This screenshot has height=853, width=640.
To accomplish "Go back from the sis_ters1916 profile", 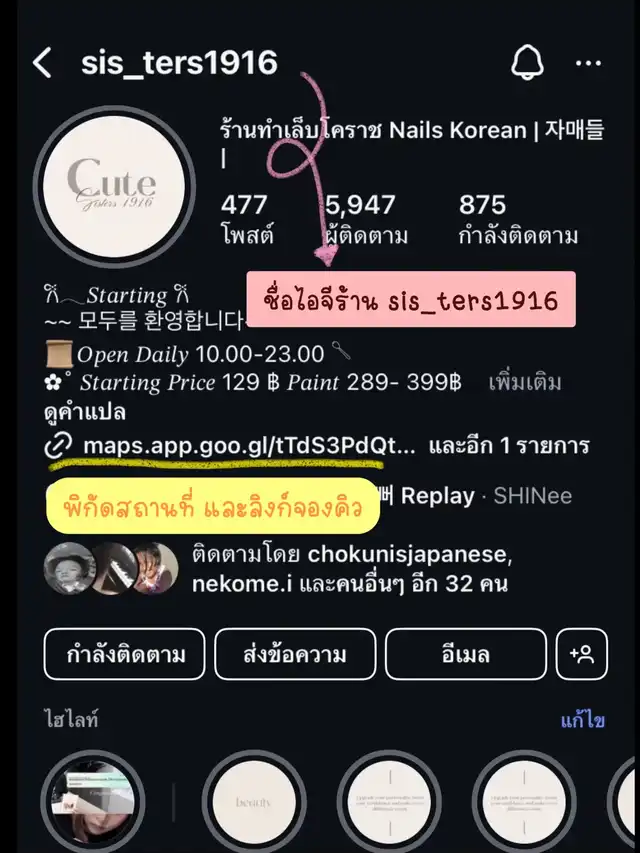I will 42,63.
